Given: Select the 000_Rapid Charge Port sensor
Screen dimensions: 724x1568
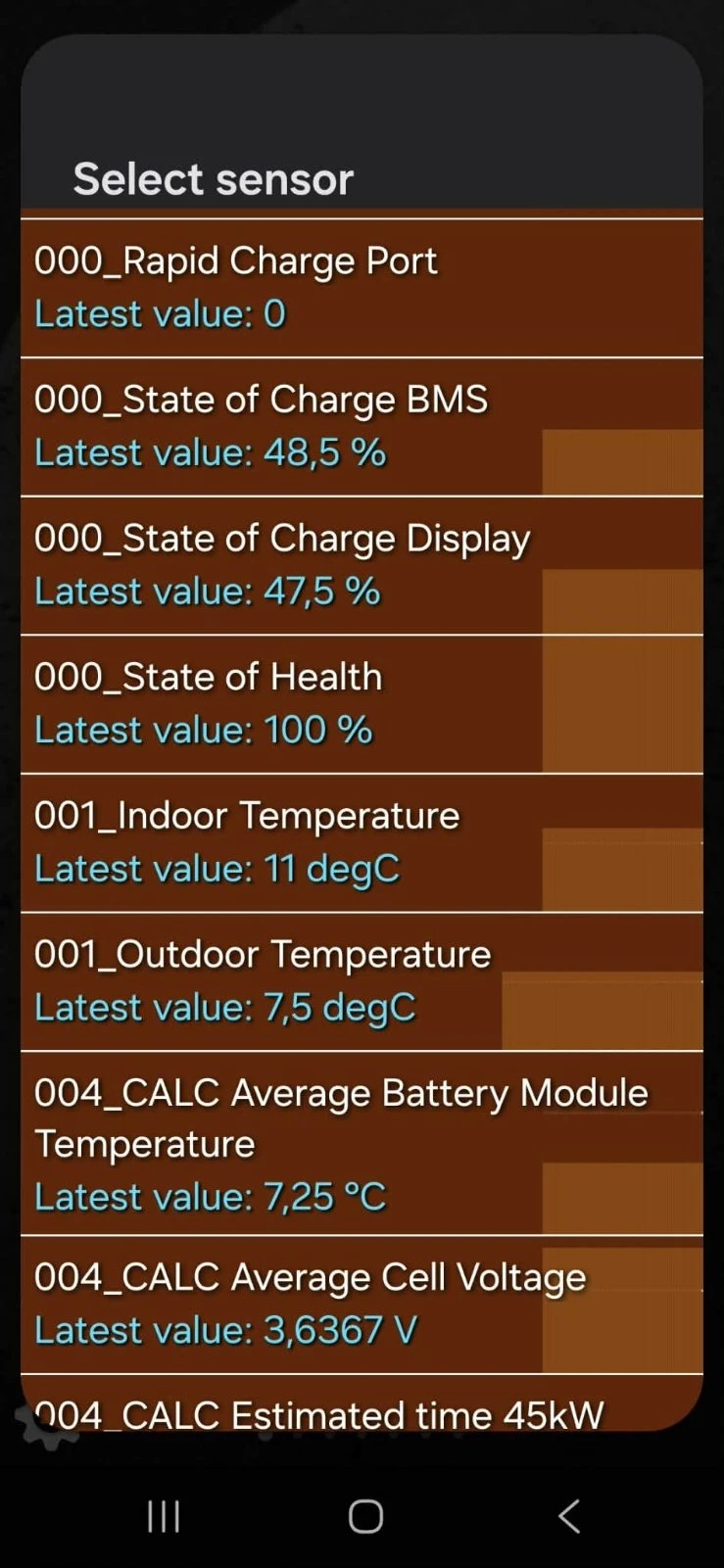Looking at the screenshot, I should click(362, 288).
